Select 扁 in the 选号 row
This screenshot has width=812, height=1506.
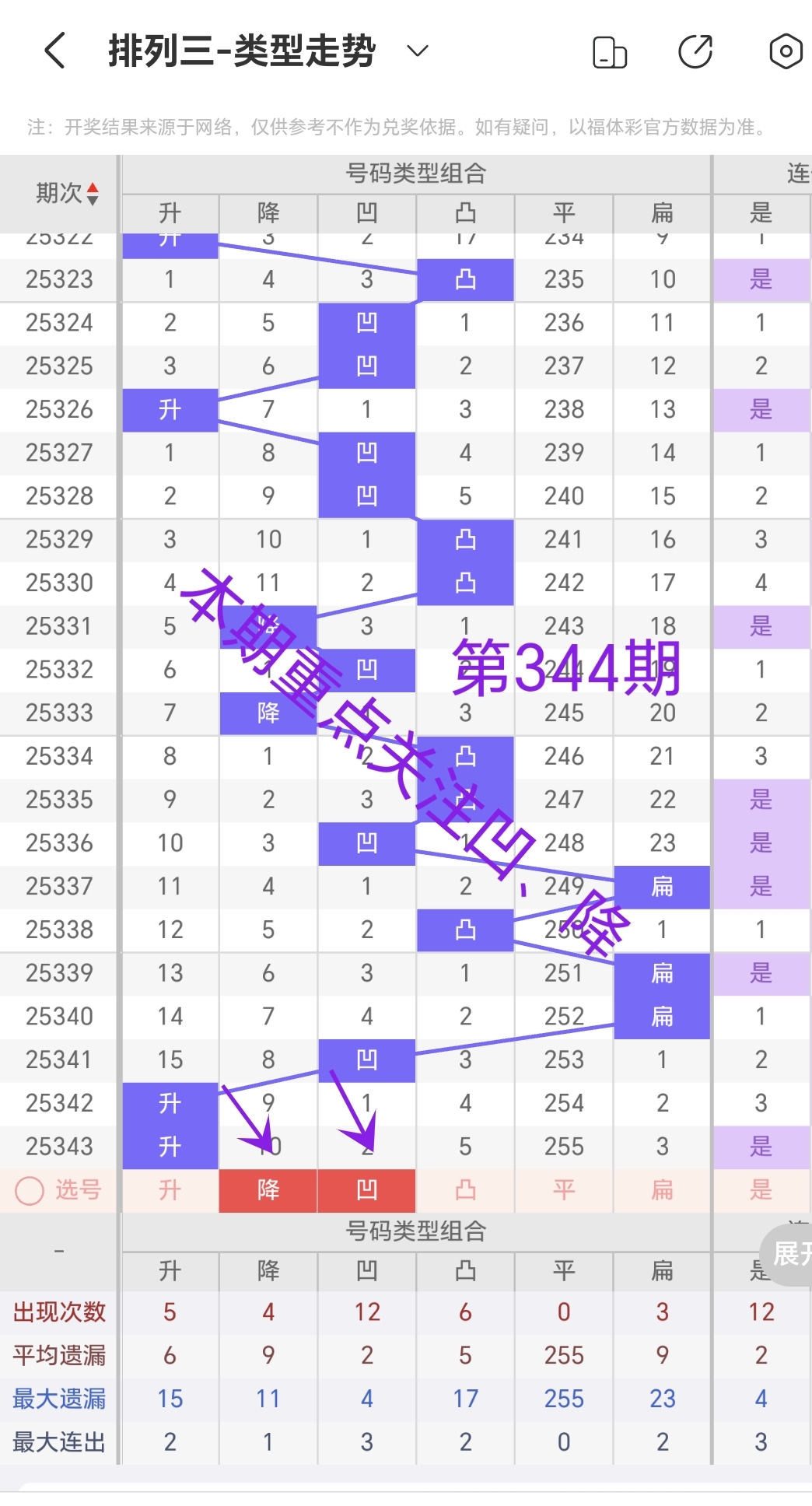[x=662, y=1191]
